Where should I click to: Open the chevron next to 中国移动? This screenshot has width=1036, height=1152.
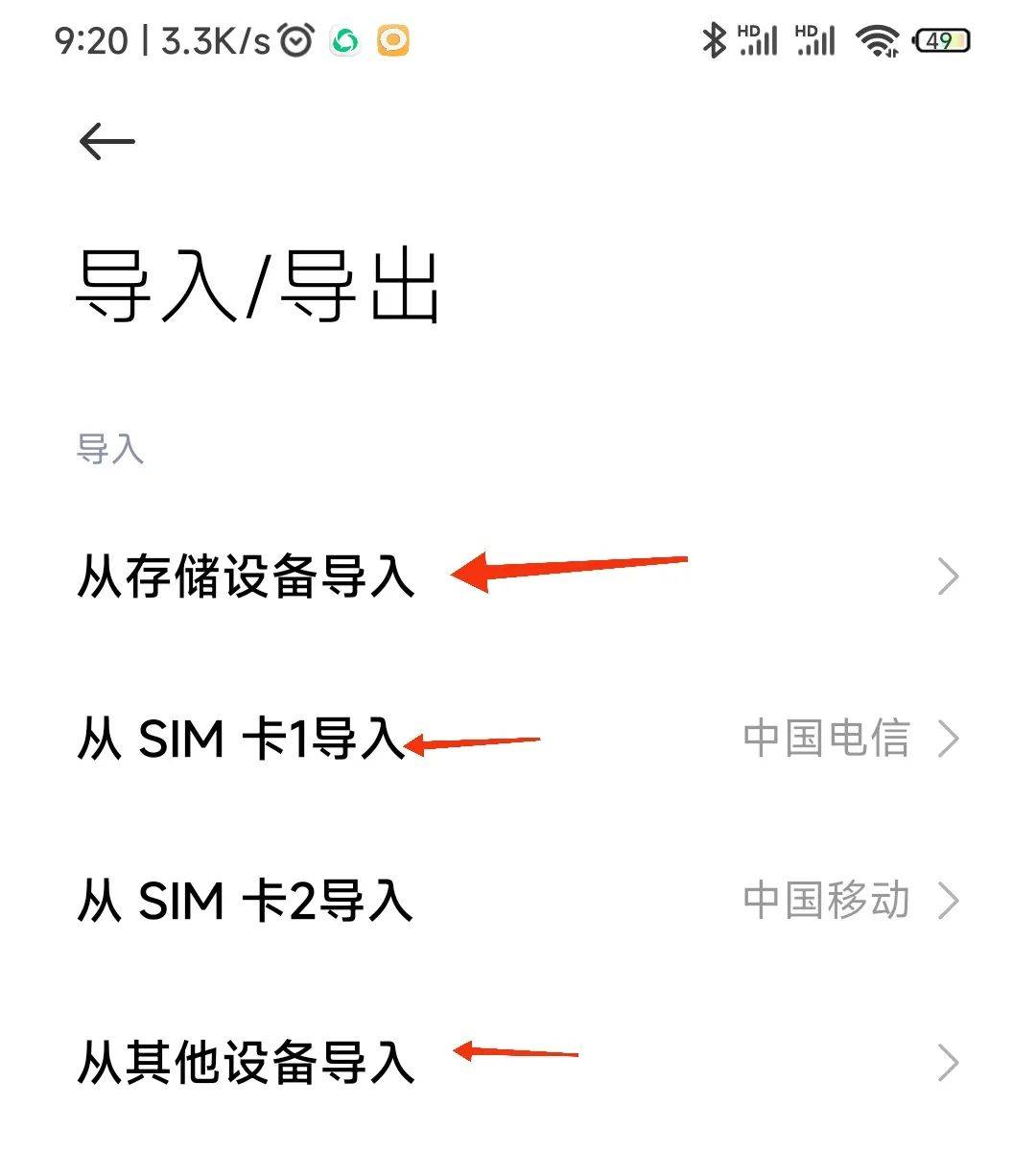coord(953,900)
